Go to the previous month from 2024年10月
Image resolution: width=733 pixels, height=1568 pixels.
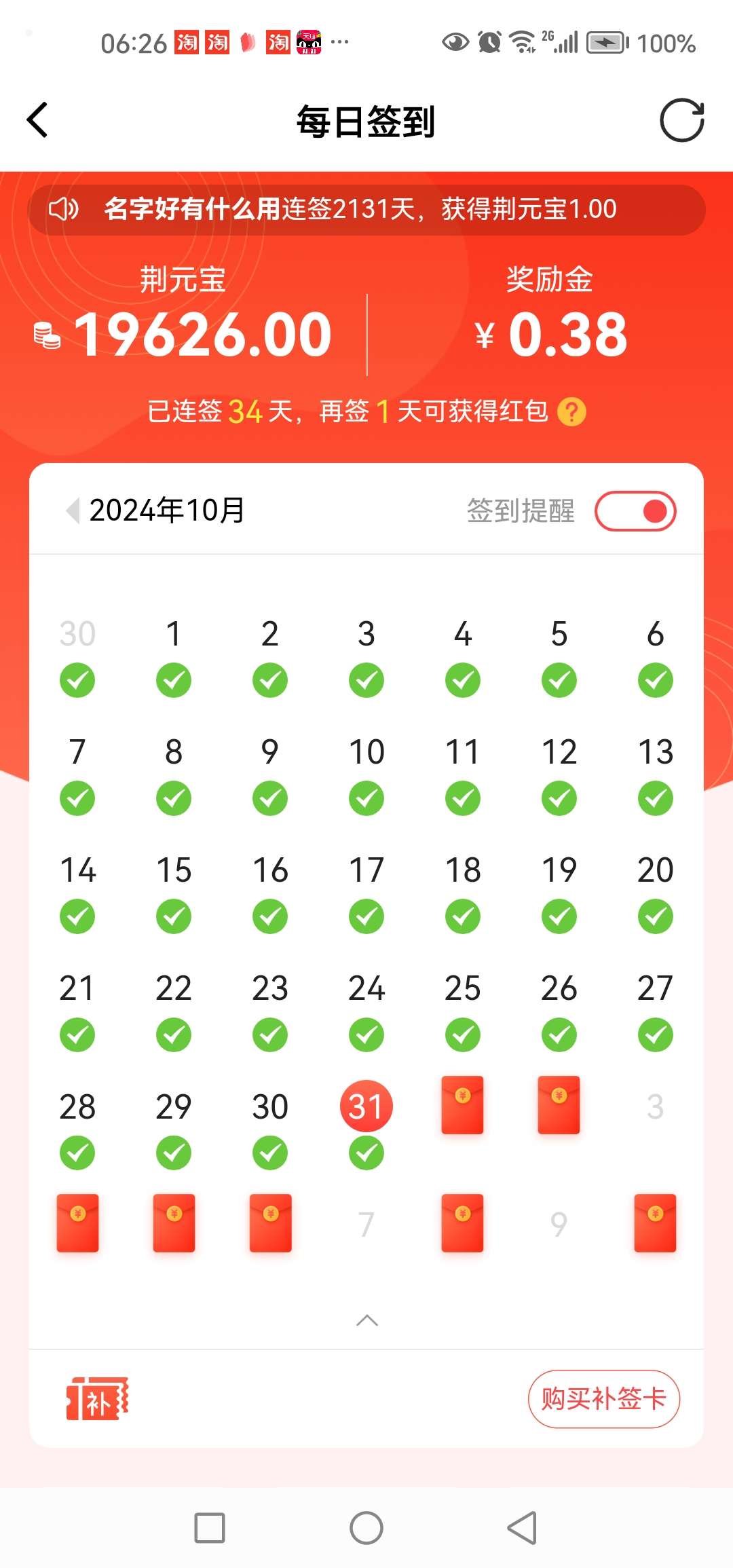73,510
